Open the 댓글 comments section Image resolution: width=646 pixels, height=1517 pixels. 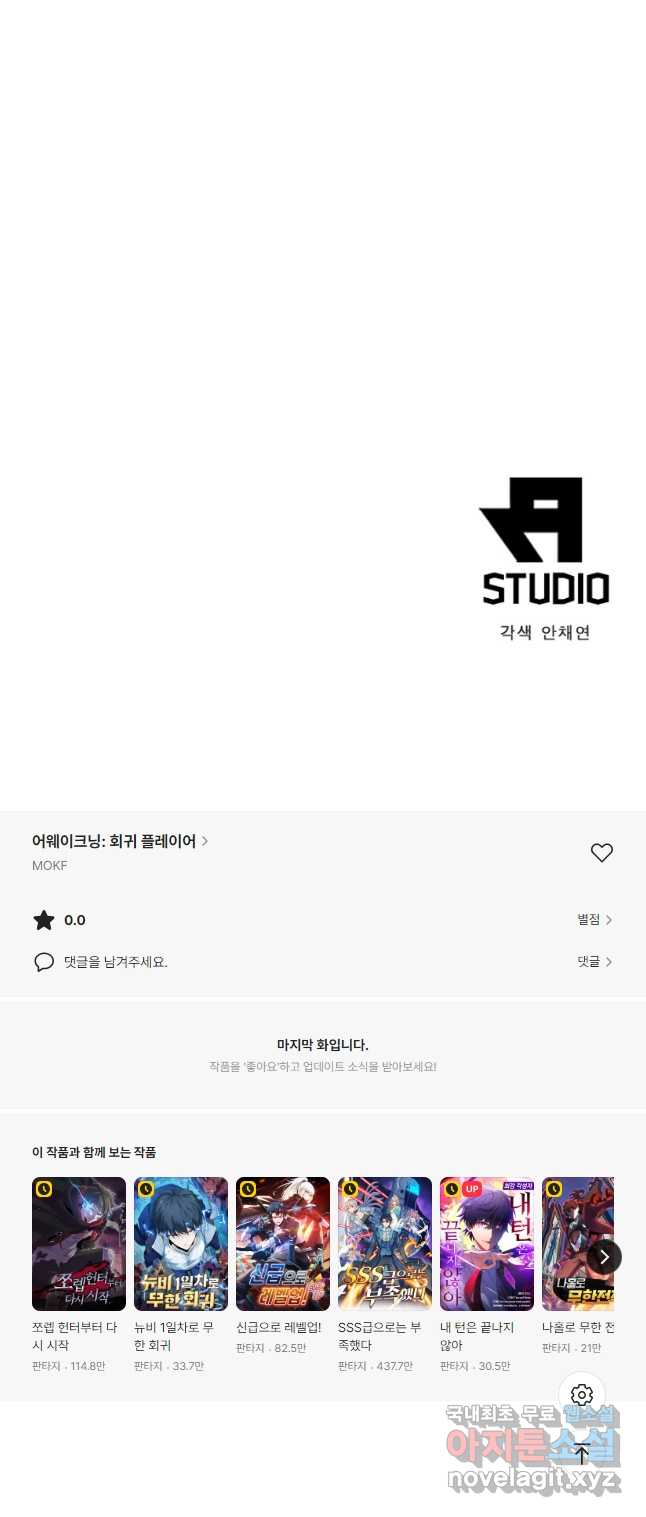[594, 962]
